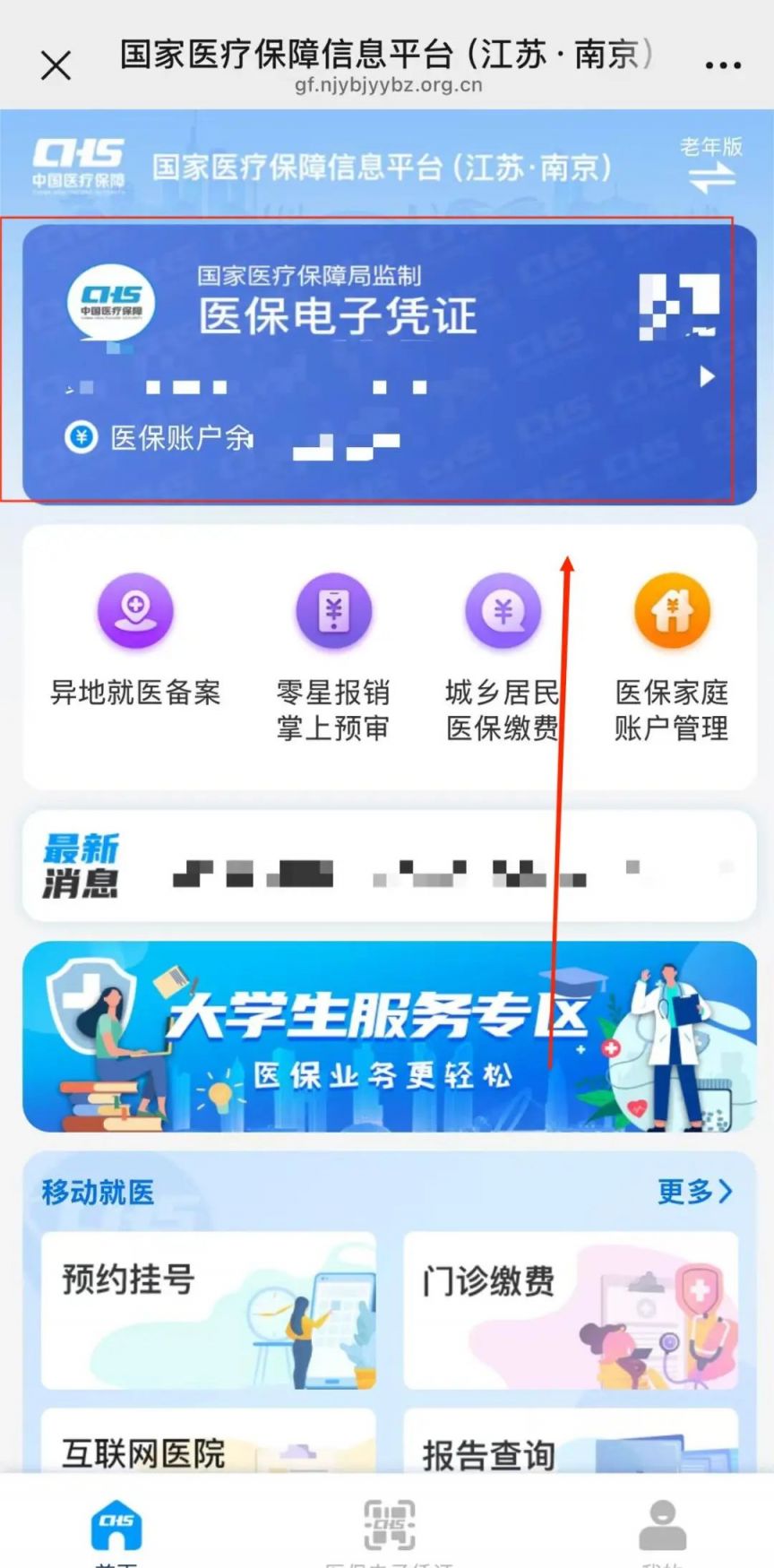Viewport: 774px width, 1568px height.
Task: Switch to 老年版 elderly mode
Action: 711,165
